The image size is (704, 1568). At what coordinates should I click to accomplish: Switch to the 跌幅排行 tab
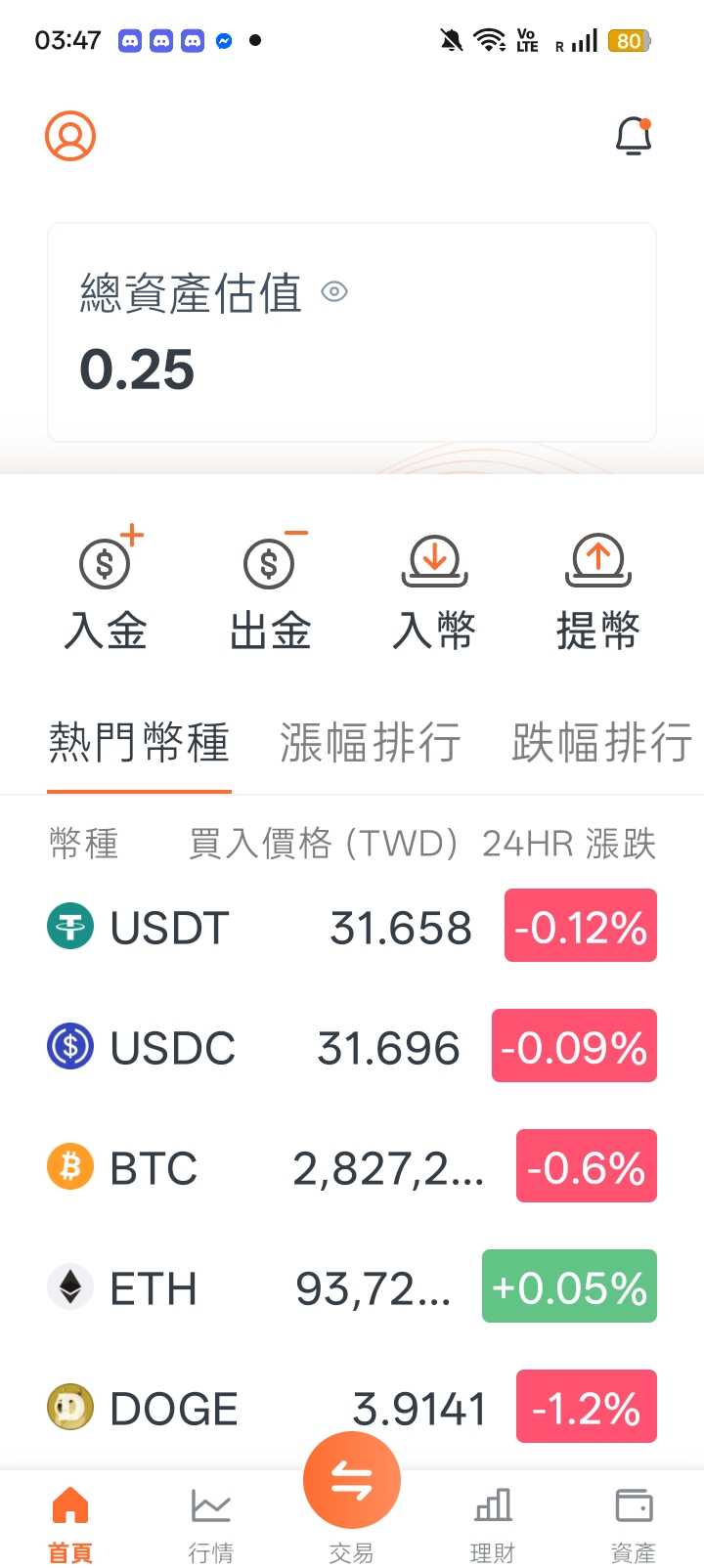coord(599,743)
